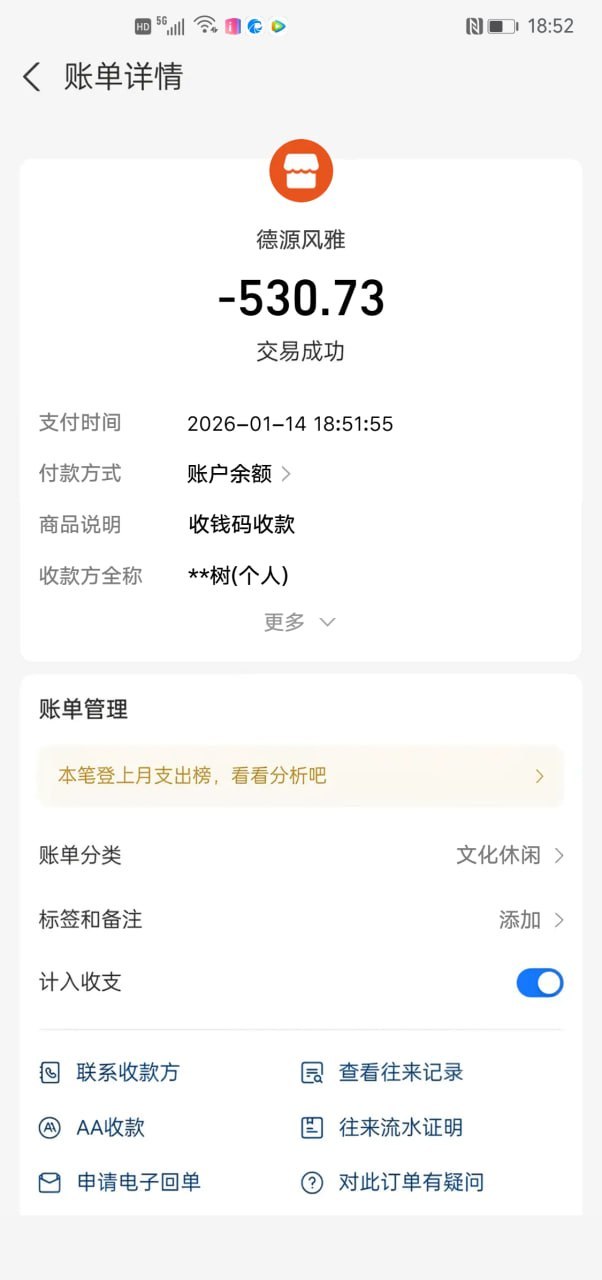Tap 对此订单有疑问 for help
602x1280 pixels.
[392, 1182]
